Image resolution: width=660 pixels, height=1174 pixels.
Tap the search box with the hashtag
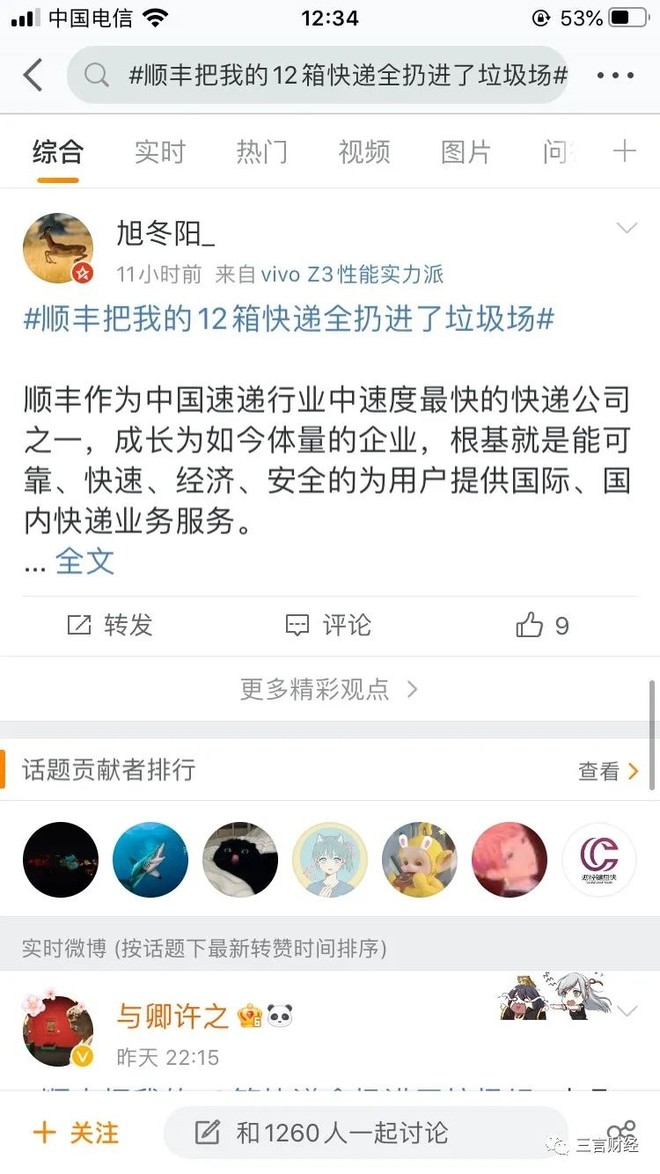tap(330, 75)
